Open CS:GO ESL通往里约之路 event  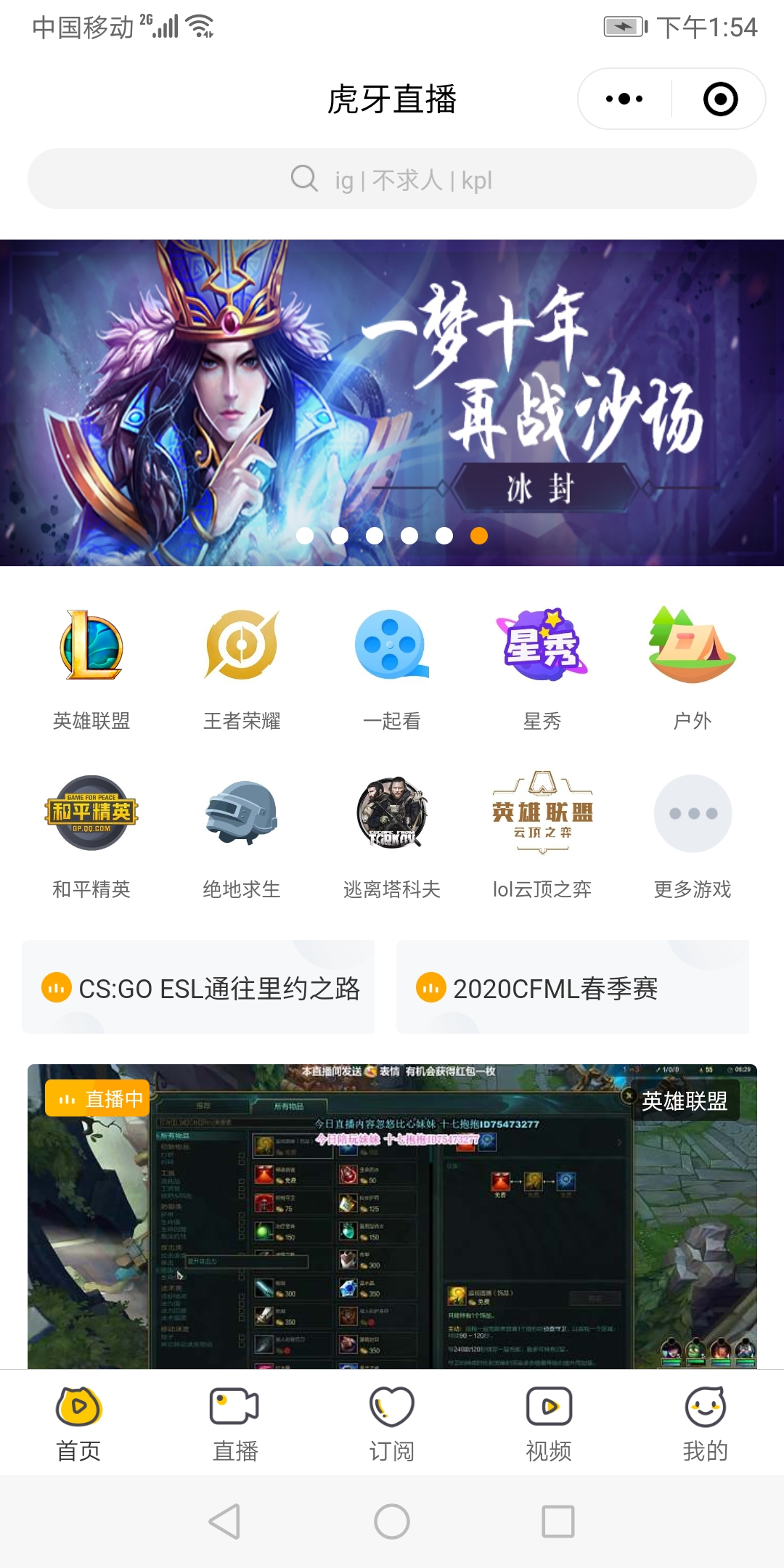pyautogui.click(x=198, y=987)
